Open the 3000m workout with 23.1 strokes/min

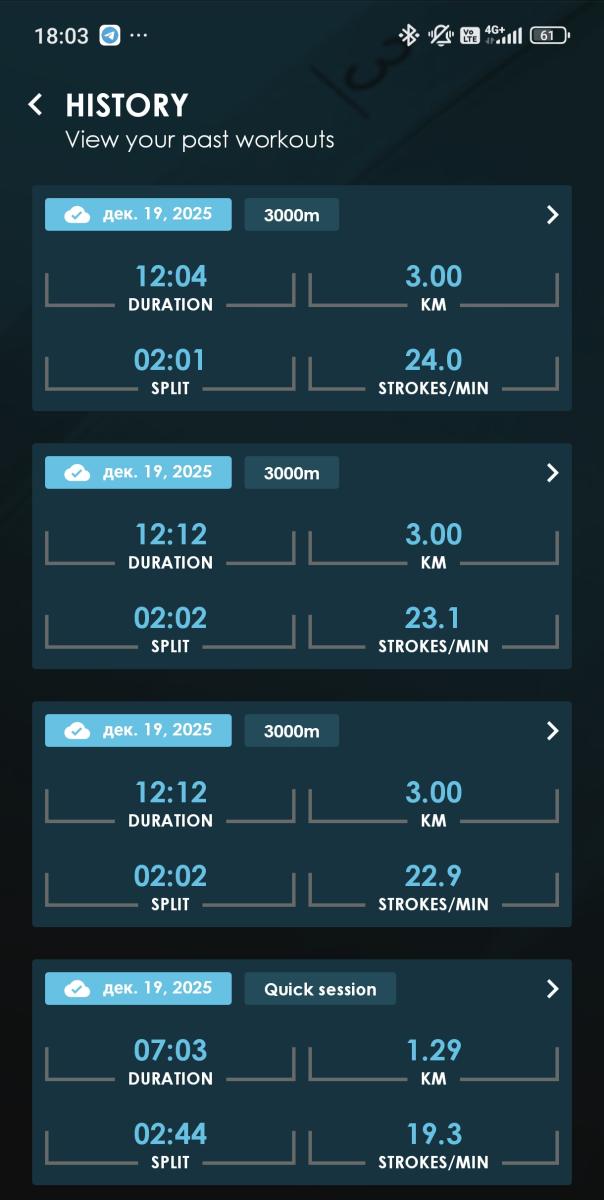[x=552, y=473]
